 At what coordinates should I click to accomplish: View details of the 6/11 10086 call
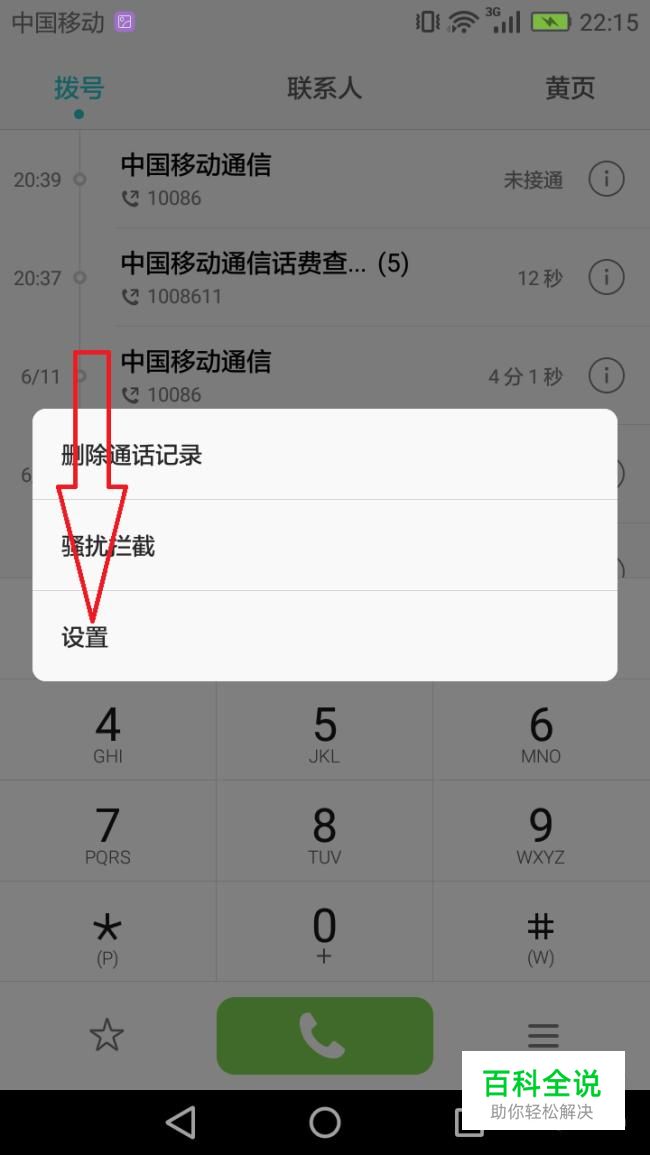click(606, 375)
